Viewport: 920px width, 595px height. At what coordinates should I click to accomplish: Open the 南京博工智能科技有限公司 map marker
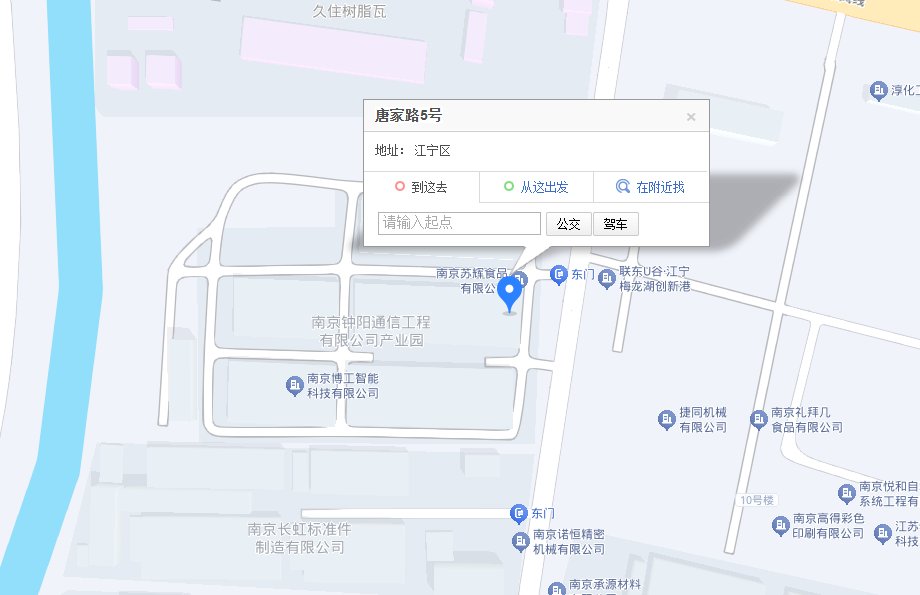tap(294, 385)
